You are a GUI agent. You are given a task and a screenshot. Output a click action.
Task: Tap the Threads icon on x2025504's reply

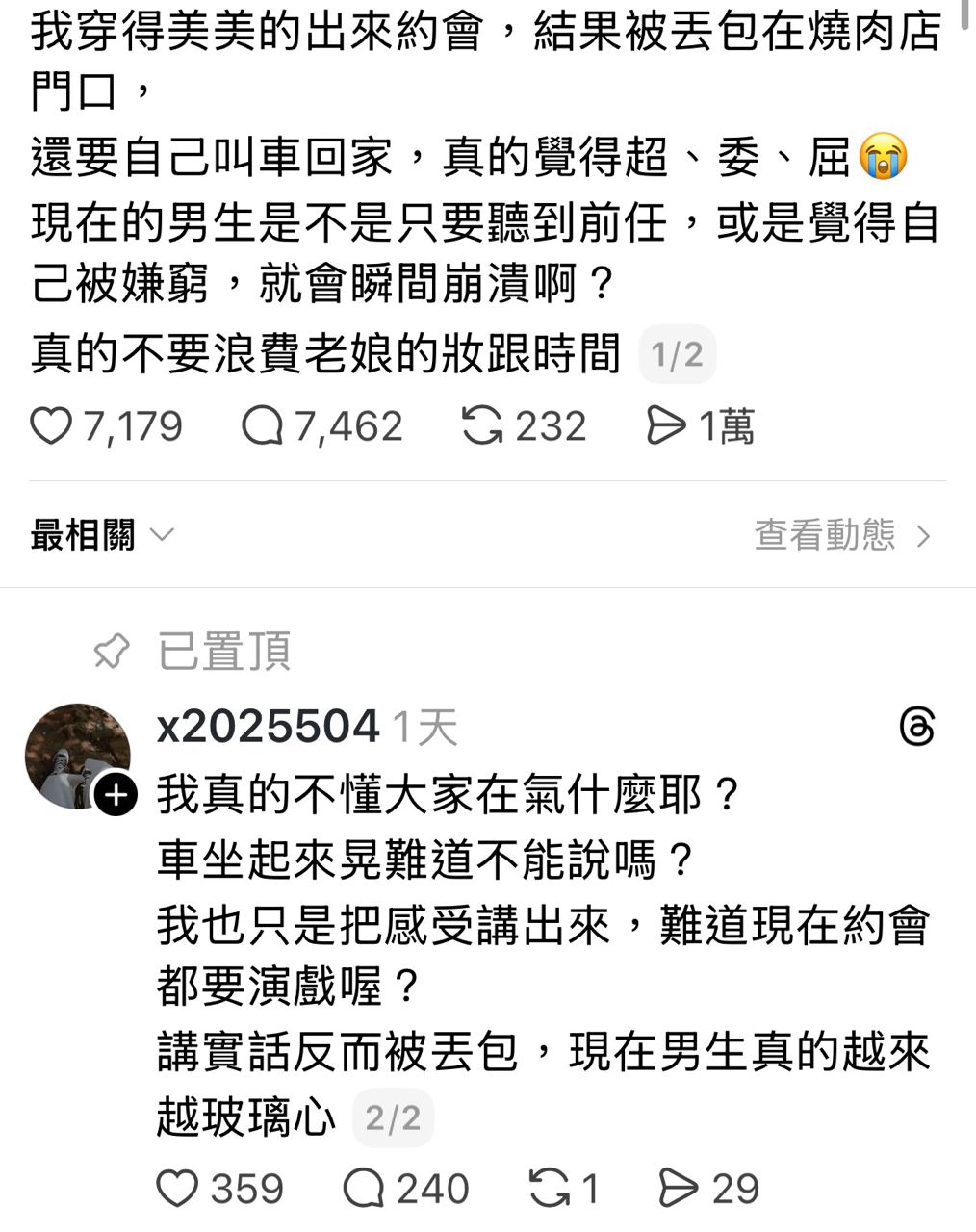pyautogui.click(x=915, y=727)
